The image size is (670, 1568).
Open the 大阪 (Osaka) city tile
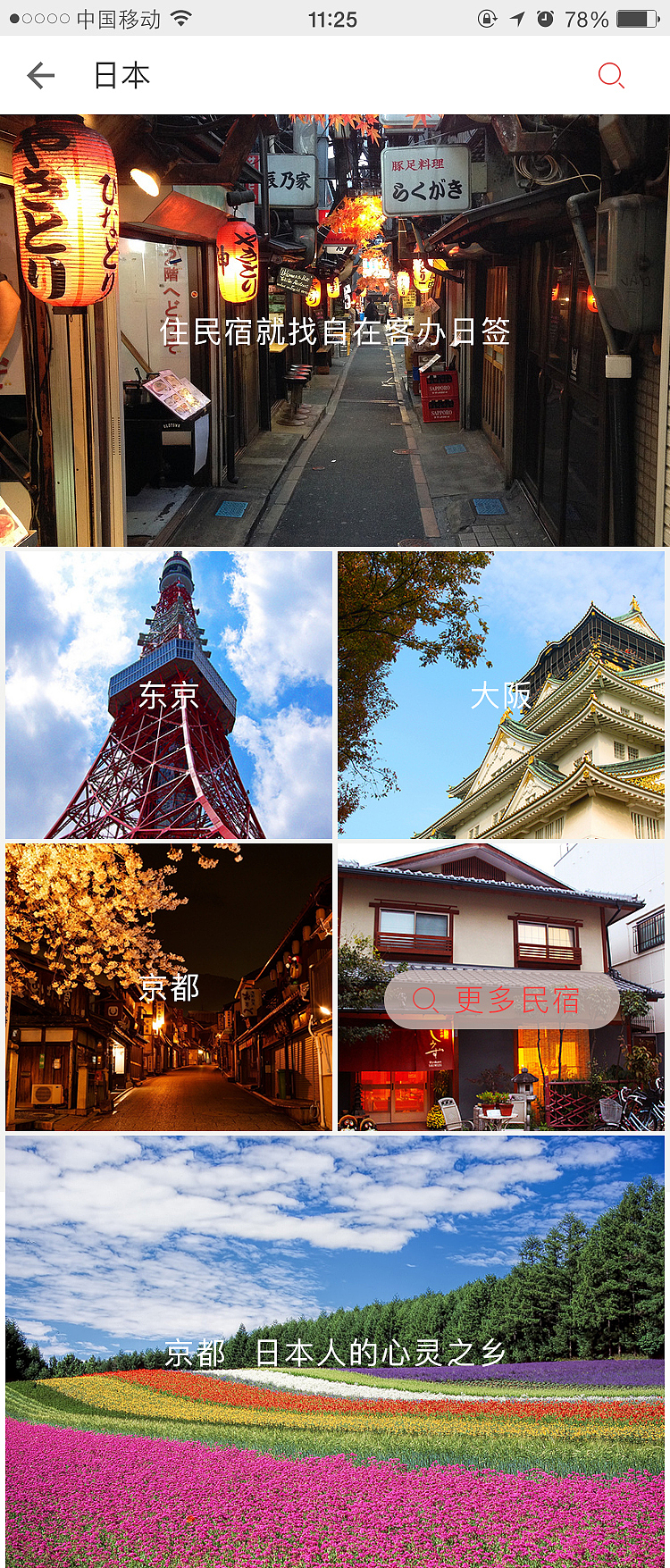pos(502,694)
